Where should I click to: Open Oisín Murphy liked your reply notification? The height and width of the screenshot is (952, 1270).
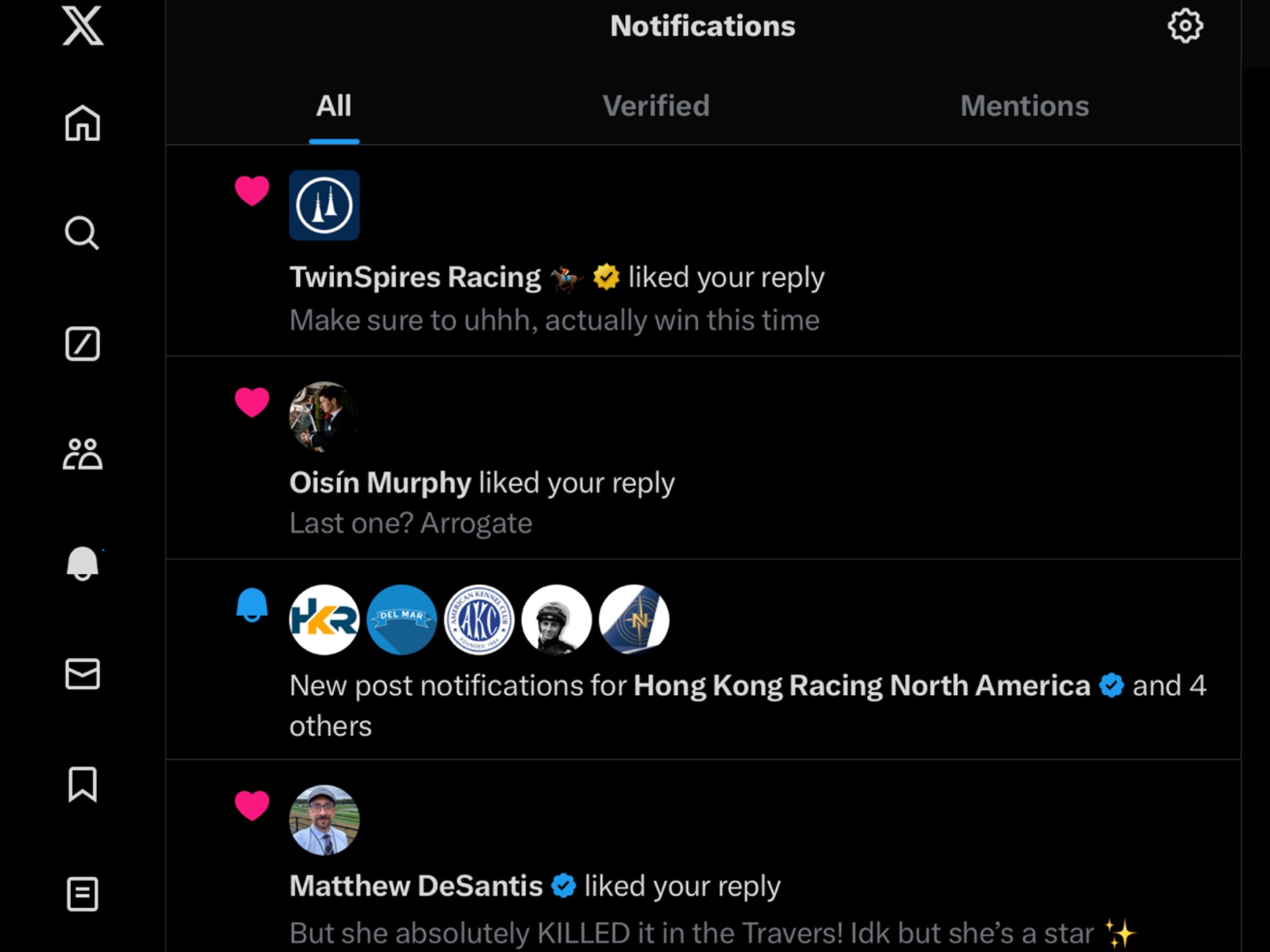point(703,458)
